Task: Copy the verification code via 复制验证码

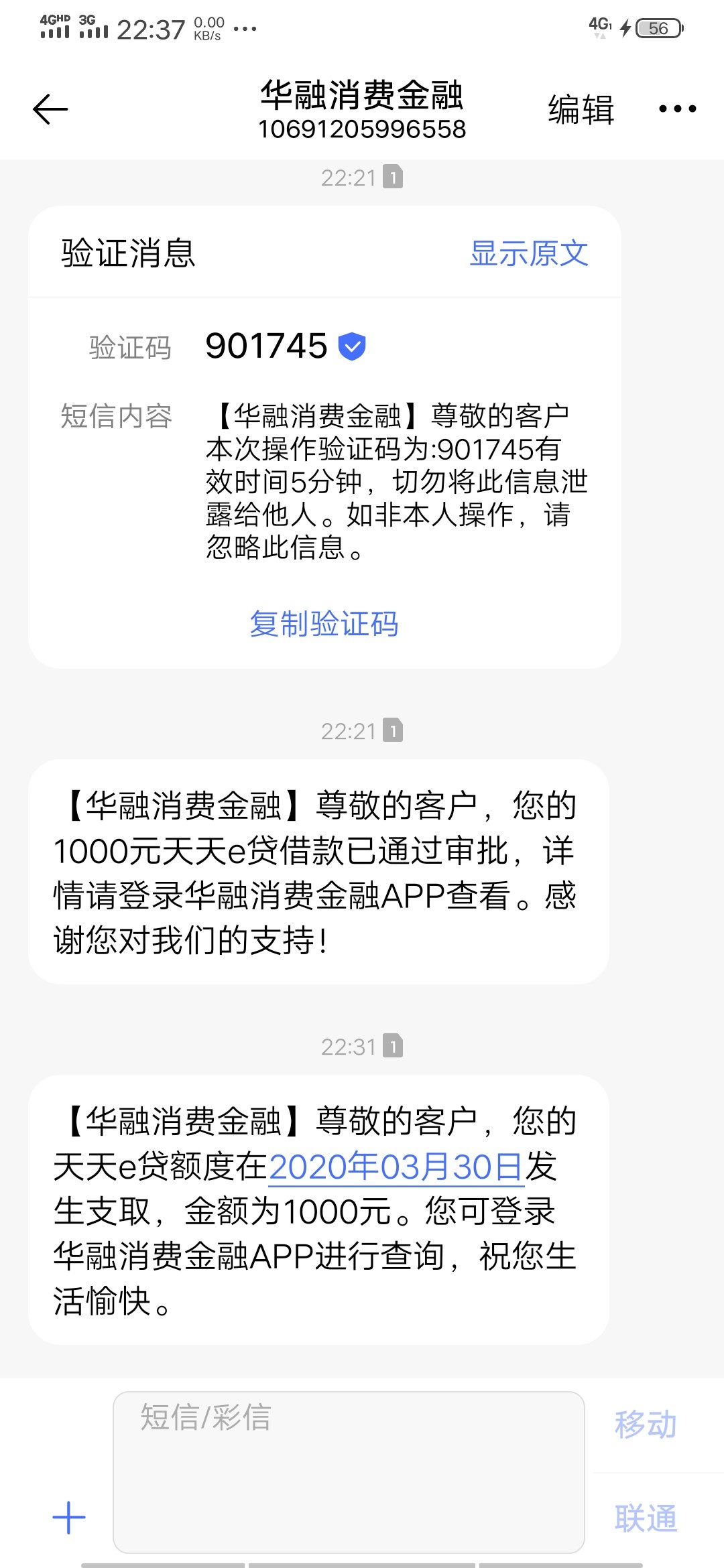Action: (x=324, y=624)
